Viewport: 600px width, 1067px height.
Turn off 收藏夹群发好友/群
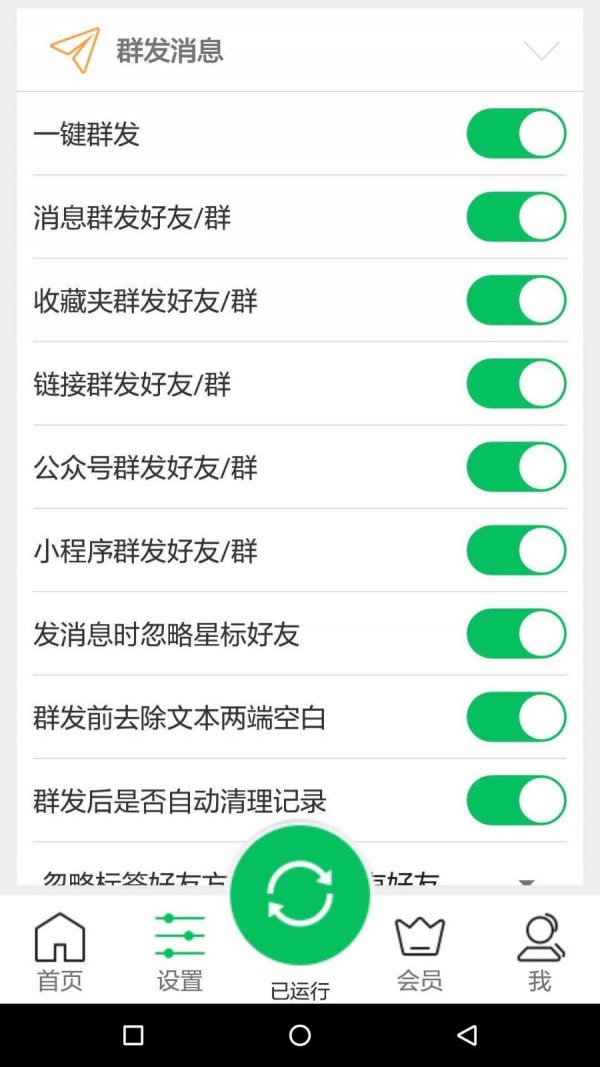(x=516, y=301)
